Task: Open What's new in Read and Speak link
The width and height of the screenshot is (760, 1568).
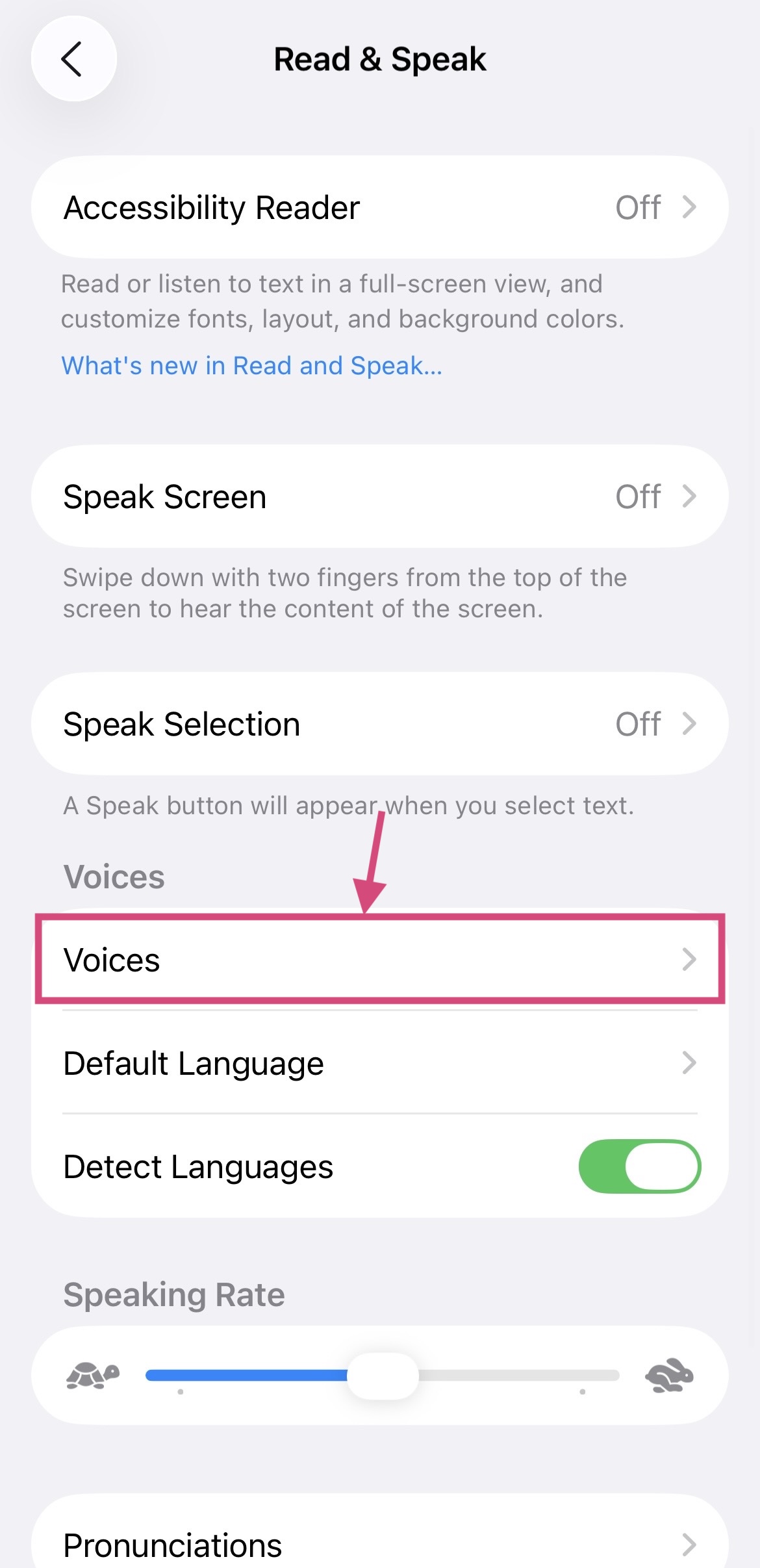Action: 252,366
